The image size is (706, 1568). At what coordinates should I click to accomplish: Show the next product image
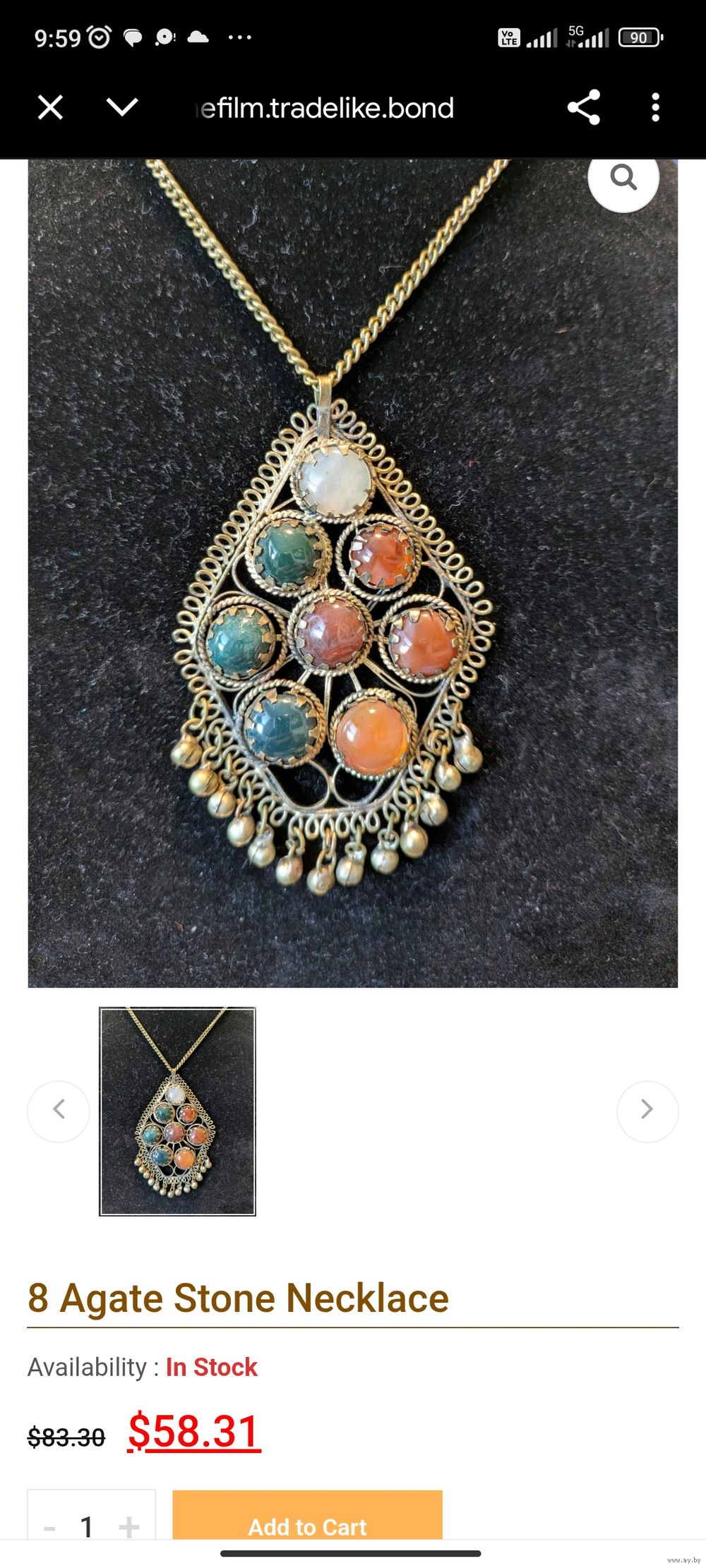click(647, 1111)
